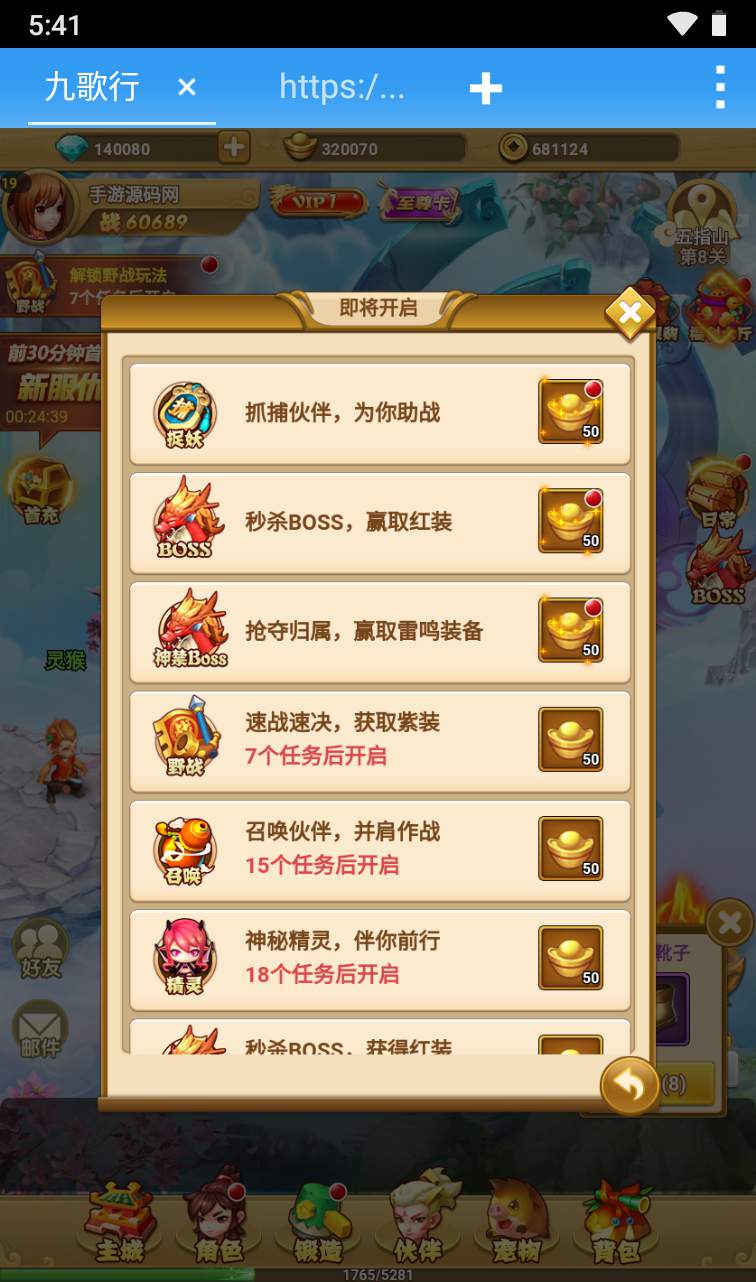
Task: Claim the 50 gold reward for 神兽Boss
Action: 571,629
